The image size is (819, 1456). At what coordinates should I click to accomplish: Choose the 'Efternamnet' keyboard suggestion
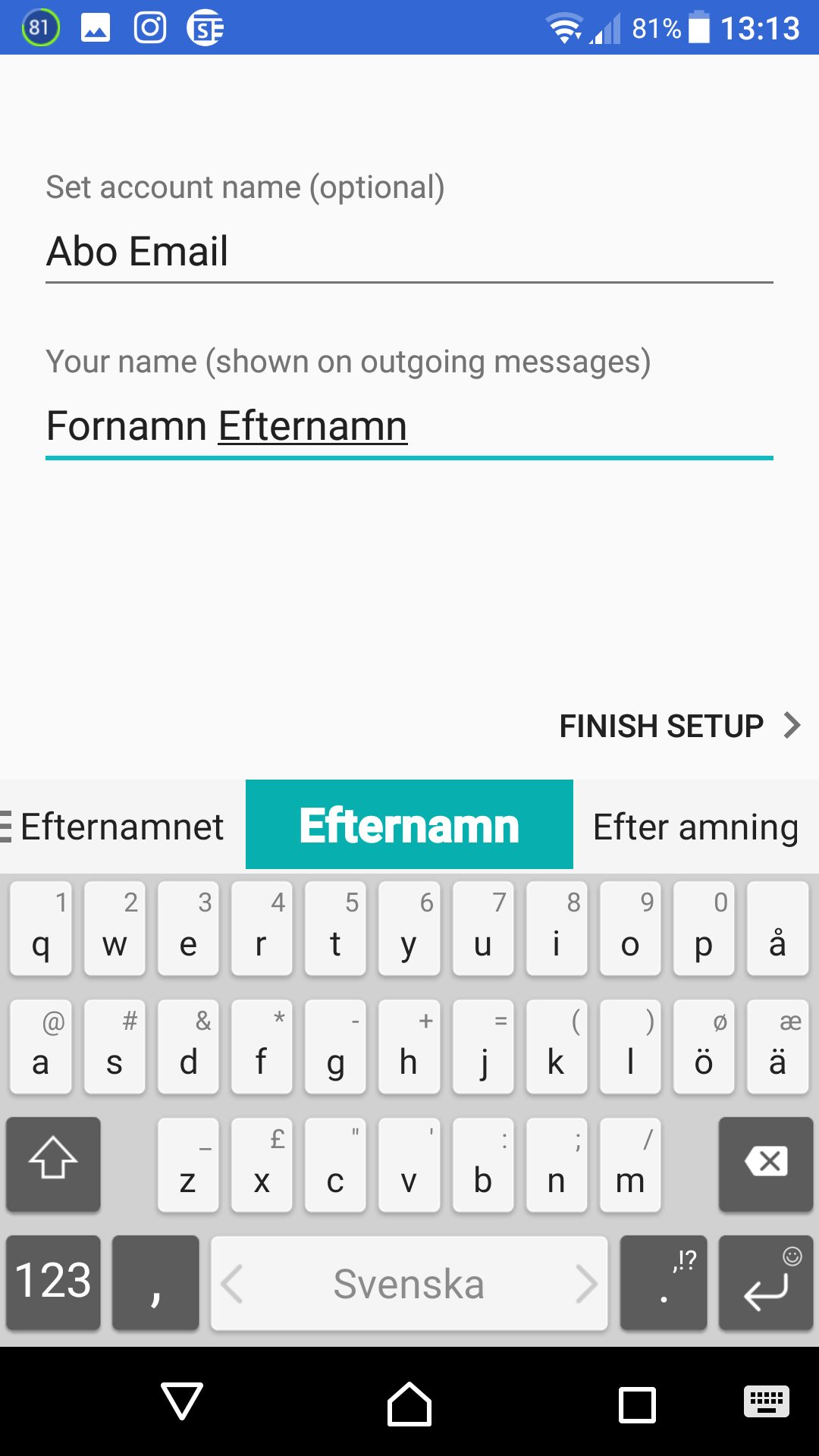click(x=123, y=826)
